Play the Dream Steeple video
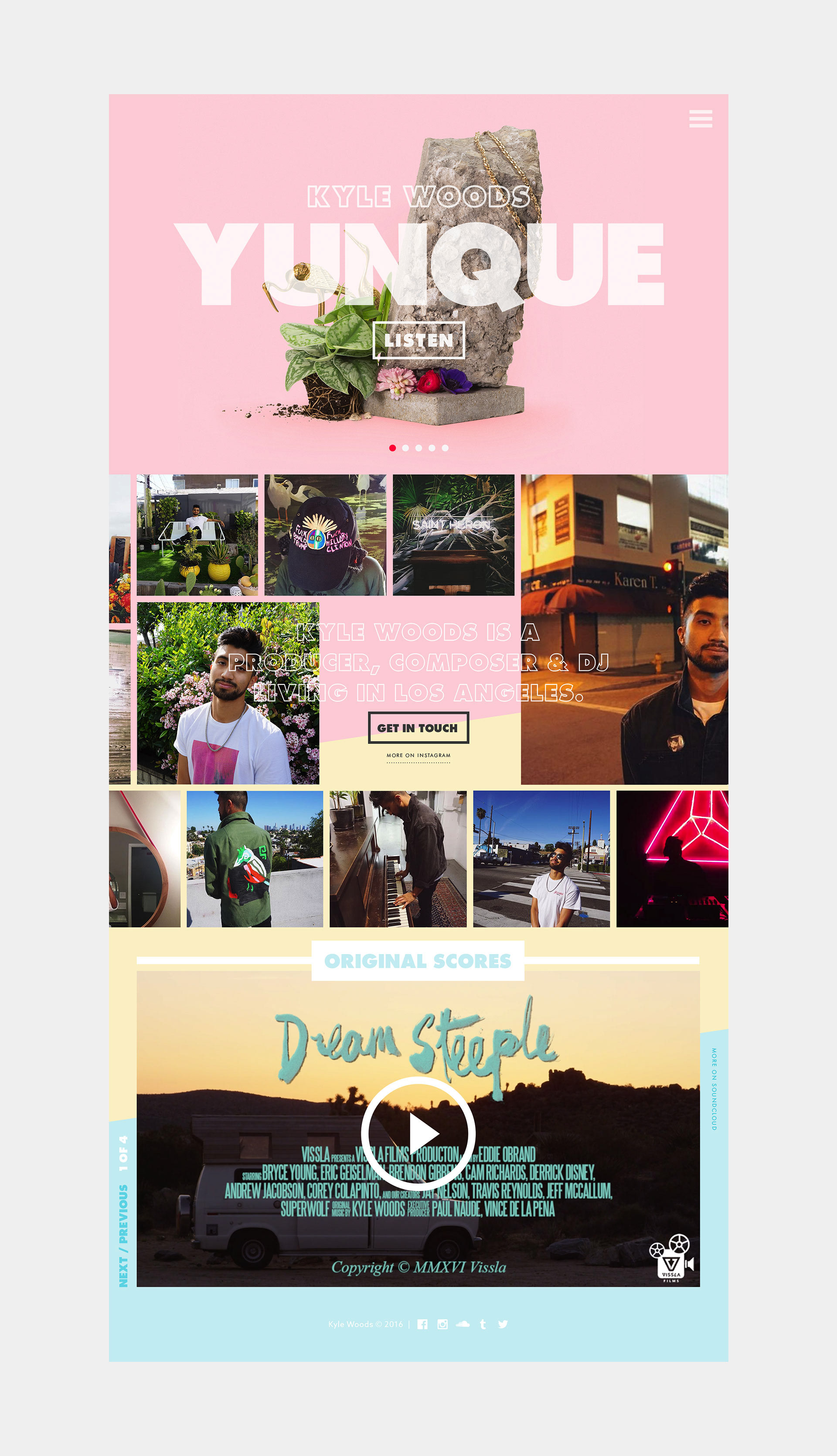Screen dimensions: 837x1456 point(418,1133)
